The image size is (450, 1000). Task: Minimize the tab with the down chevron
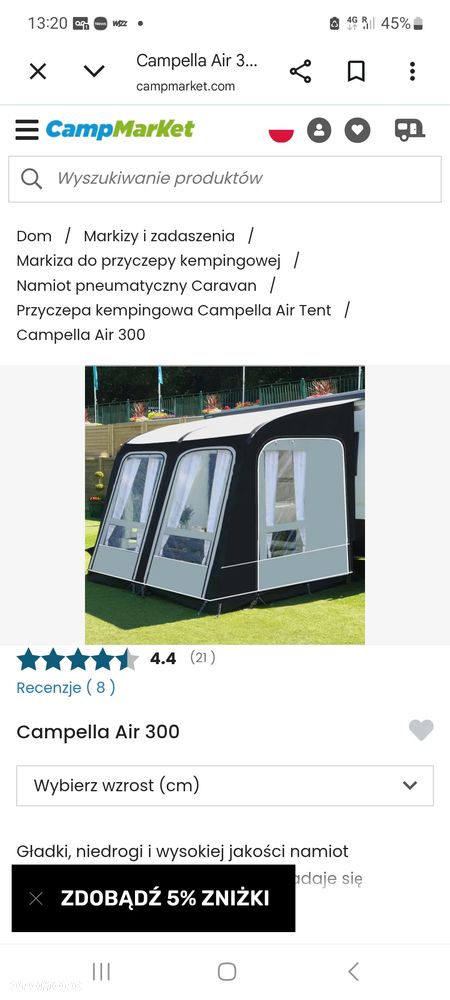94,71
